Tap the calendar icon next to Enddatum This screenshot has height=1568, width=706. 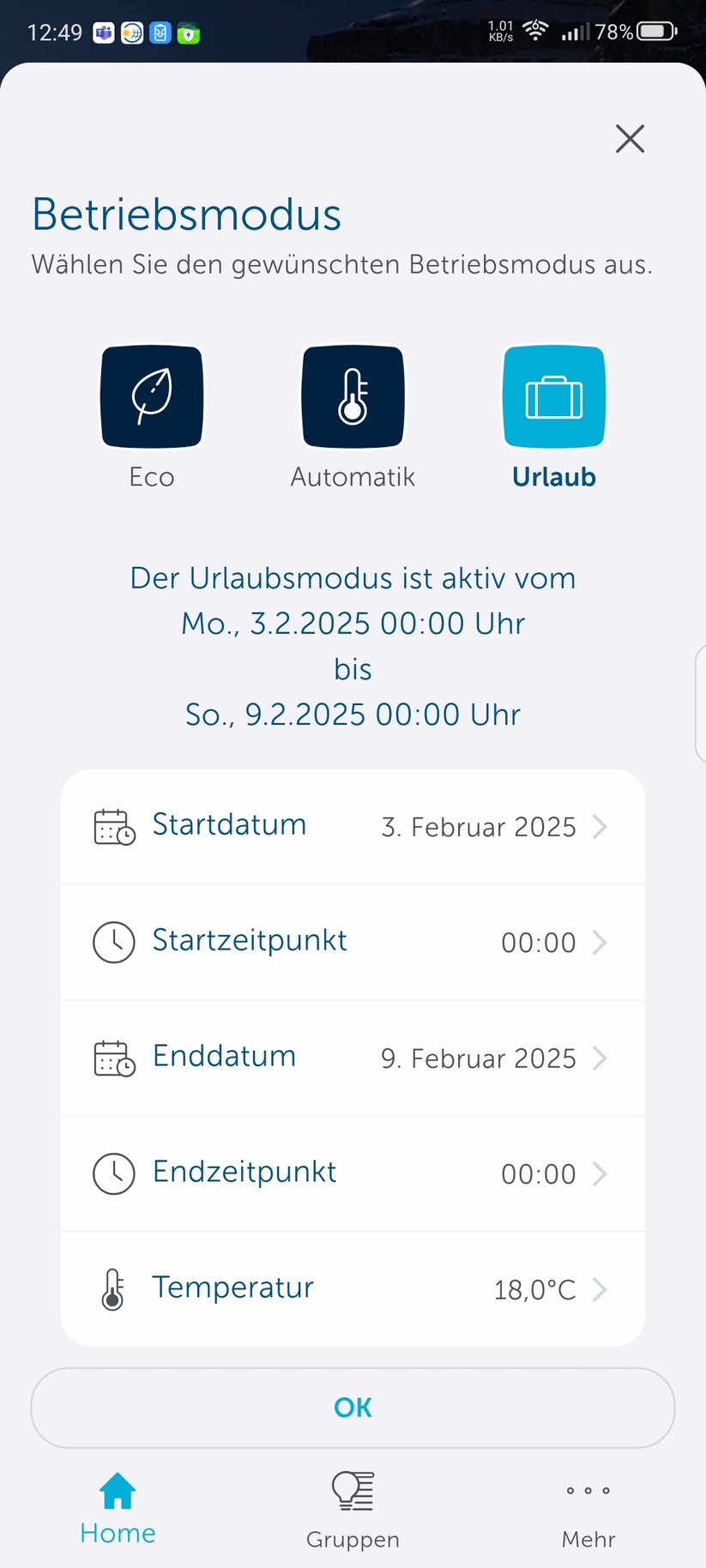click(x=113, y=1058)
